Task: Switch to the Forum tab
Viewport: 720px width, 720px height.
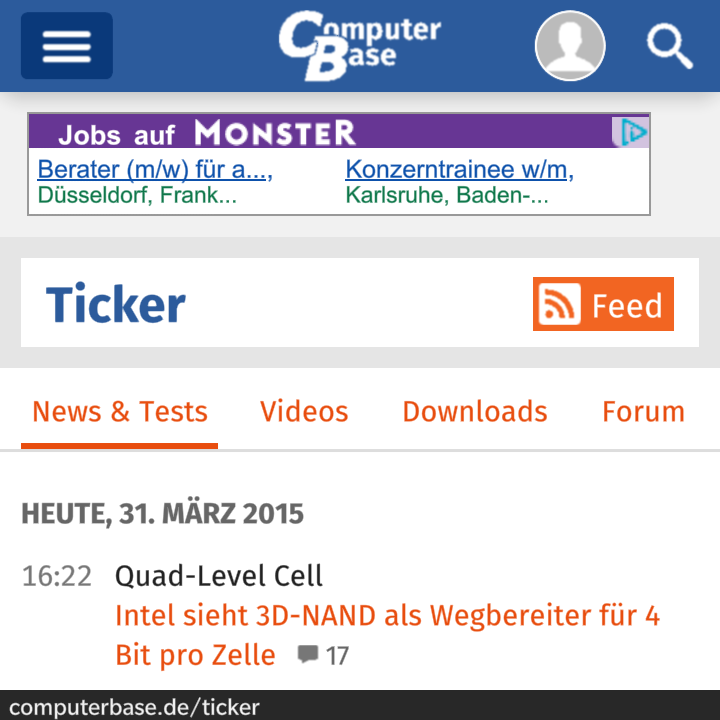Action: coord(643,412)
